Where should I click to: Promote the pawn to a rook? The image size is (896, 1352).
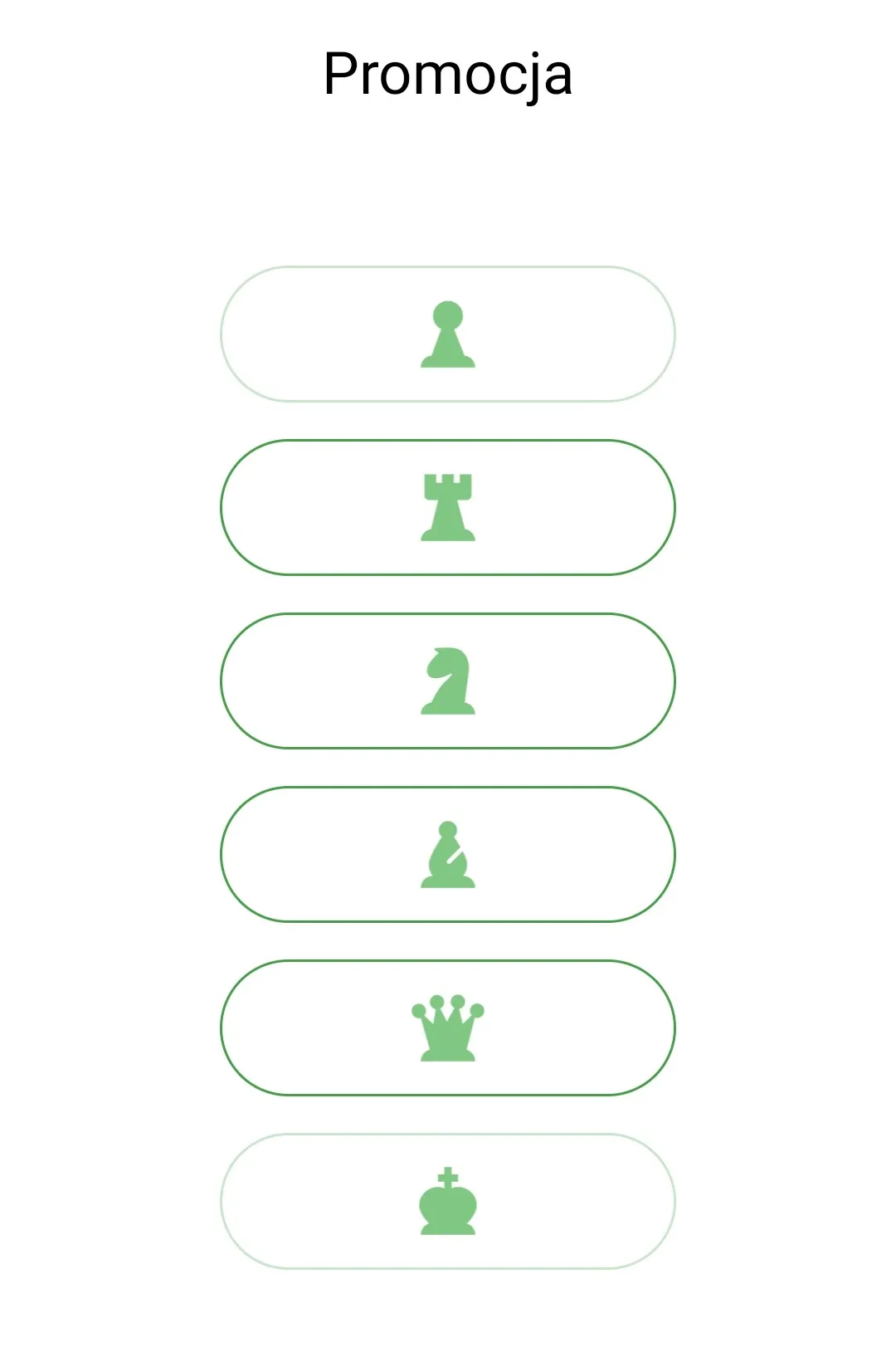(x=448, y=507)
